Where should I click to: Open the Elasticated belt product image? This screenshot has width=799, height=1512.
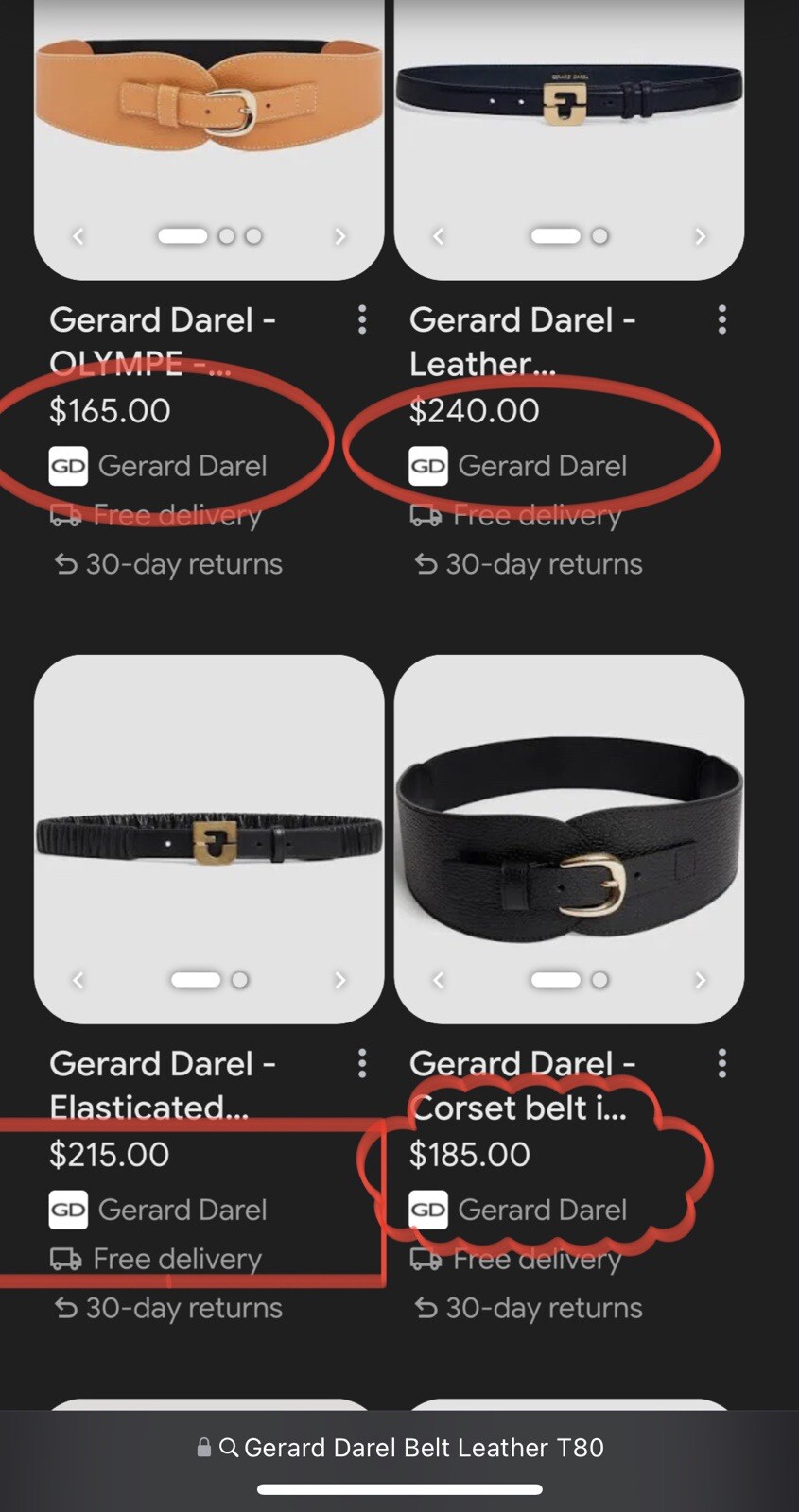(x=209, y=836)
